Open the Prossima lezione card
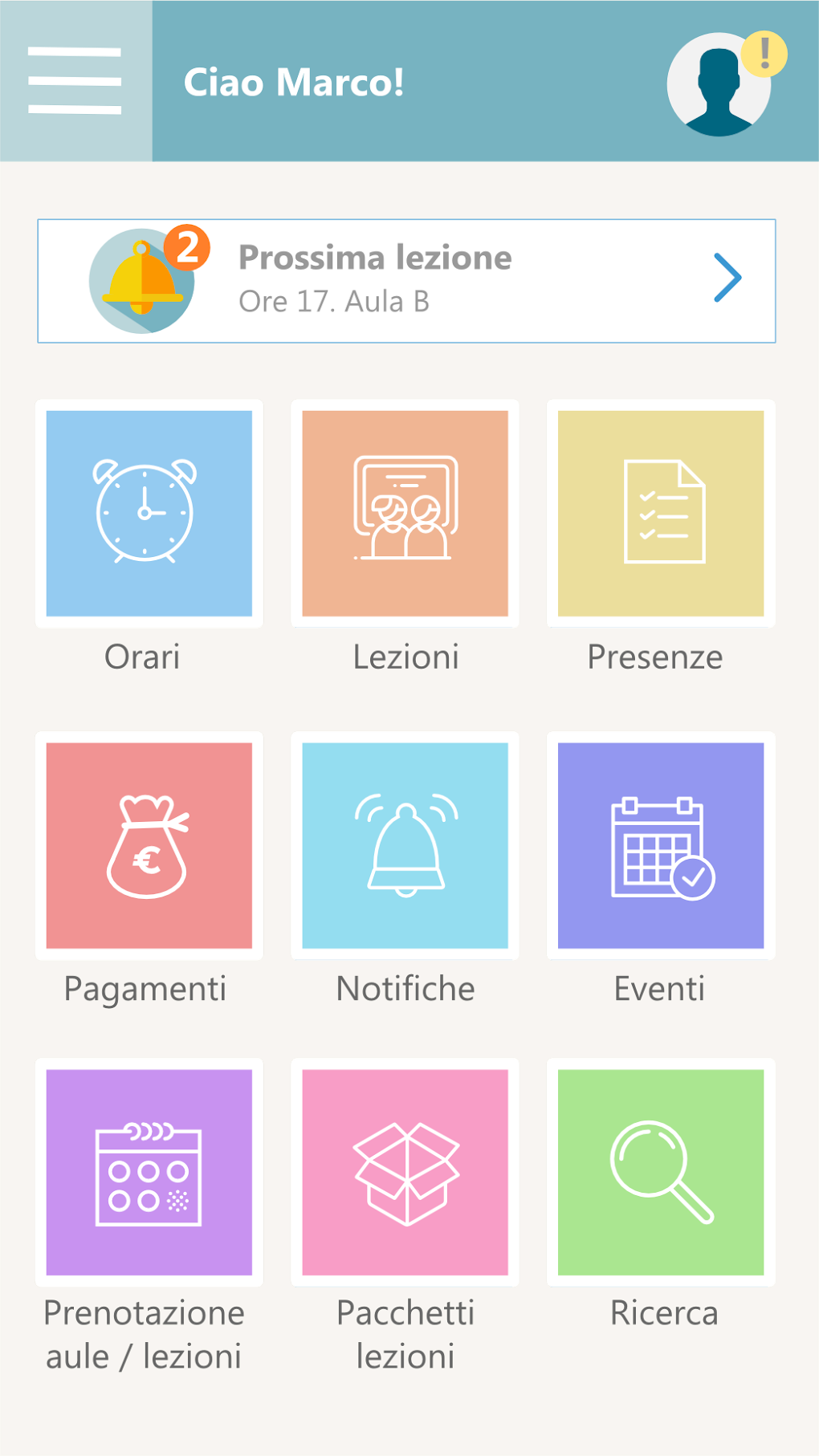 pyautogui.click(x=406, y=281)
